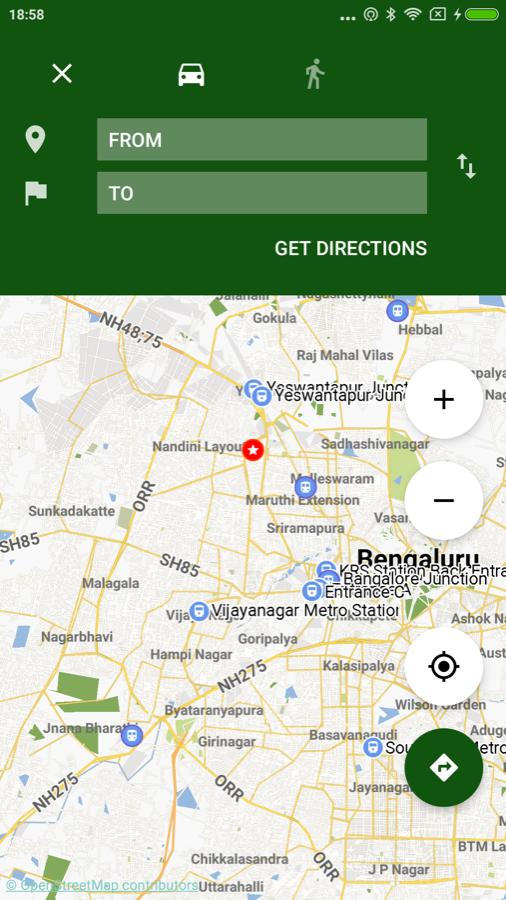This screenshot has width=506, height=900.
Task: Tap the red star marker
Action: click(253, 449)
